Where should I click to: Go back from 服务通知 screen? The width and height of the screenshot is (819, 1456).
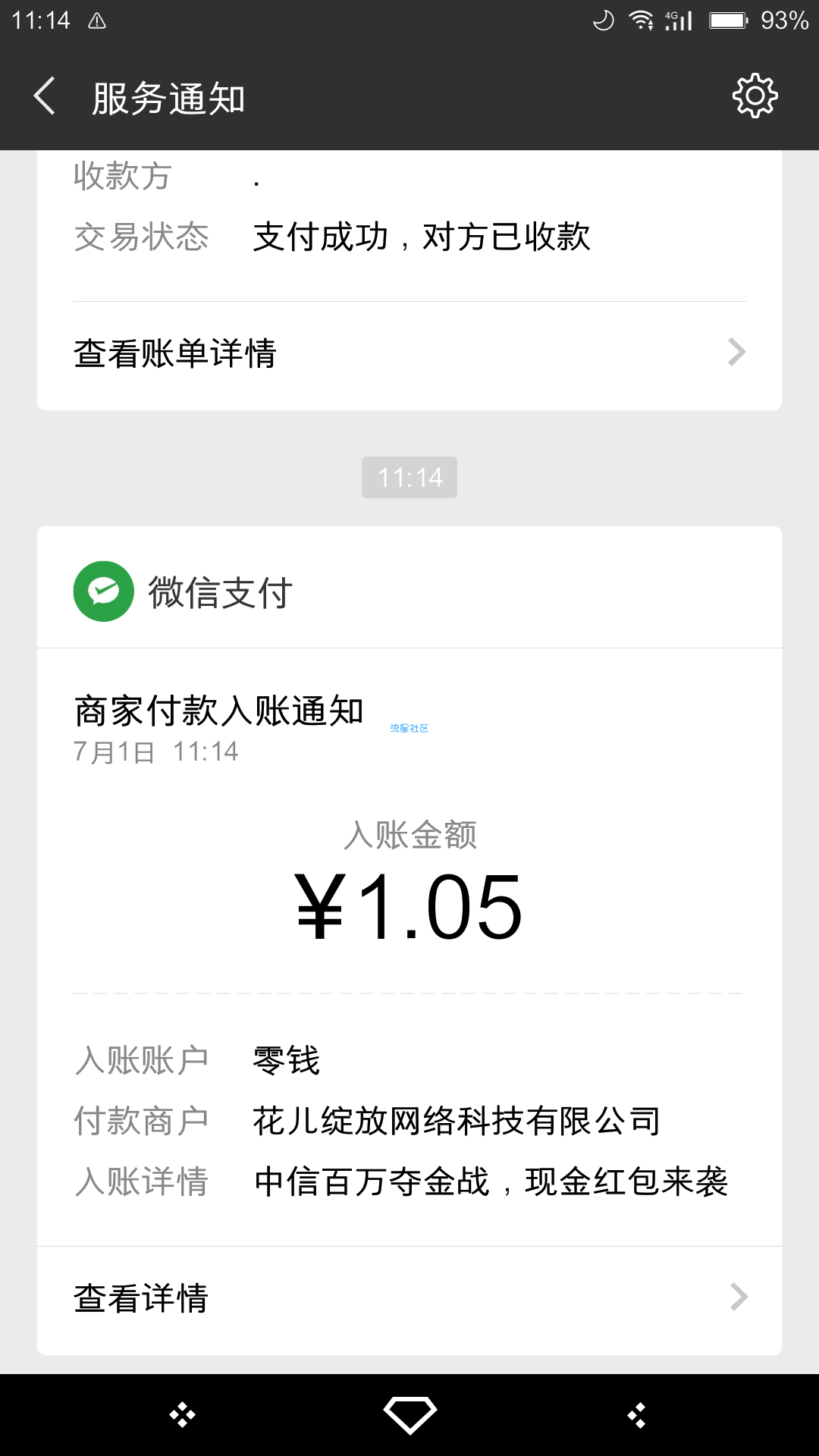tap(45, 96)
